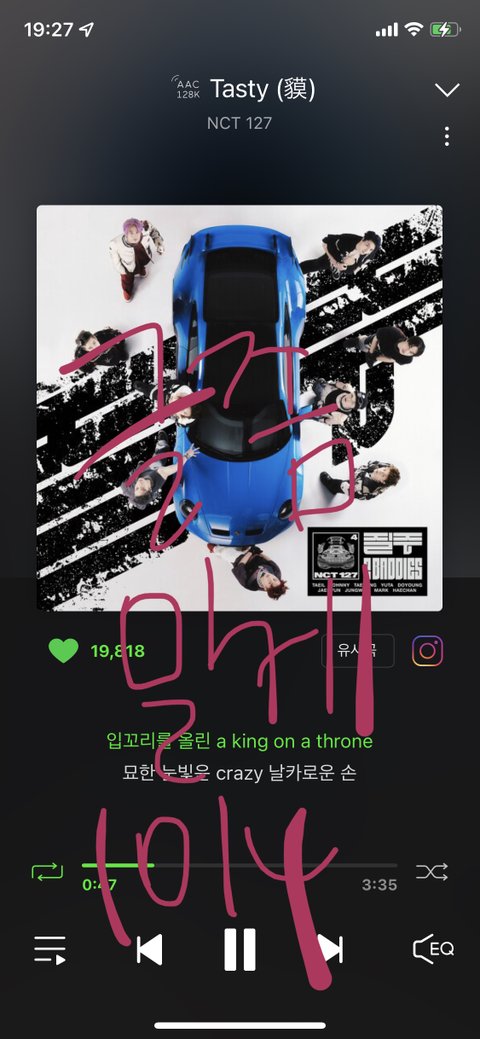Open the current playlist queue
The image size is (480, 1039).
(50, 950)
